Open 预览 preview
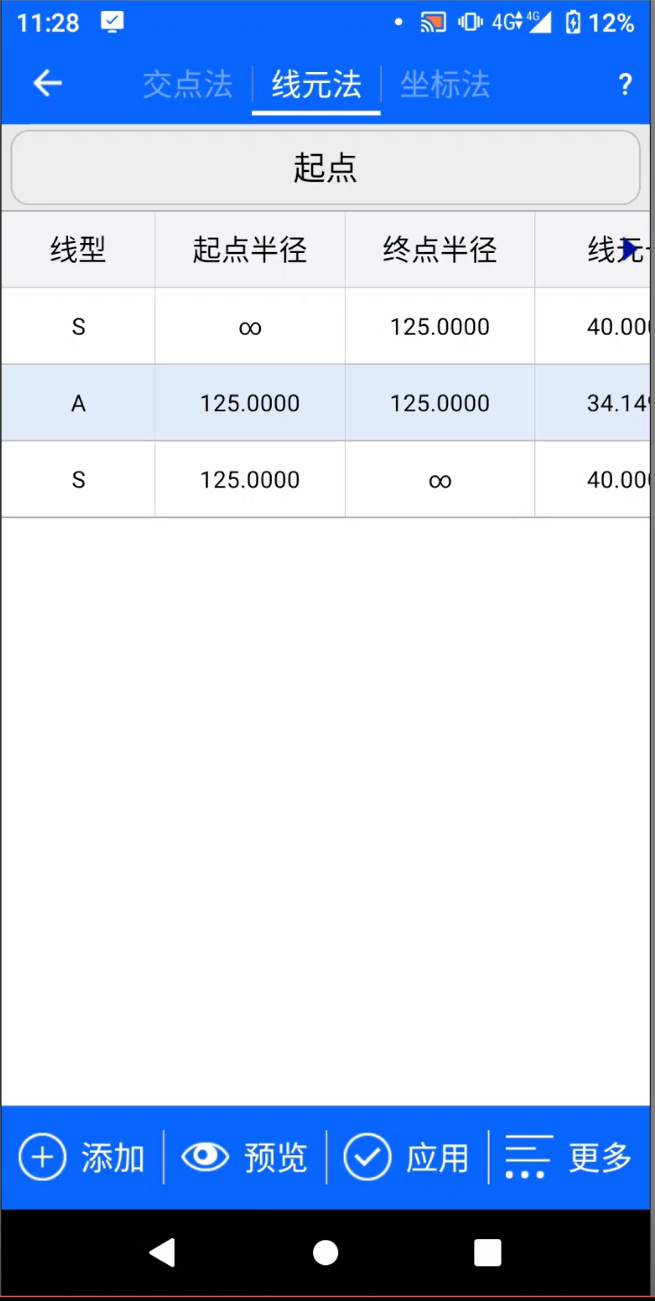 coord(245,1158)
